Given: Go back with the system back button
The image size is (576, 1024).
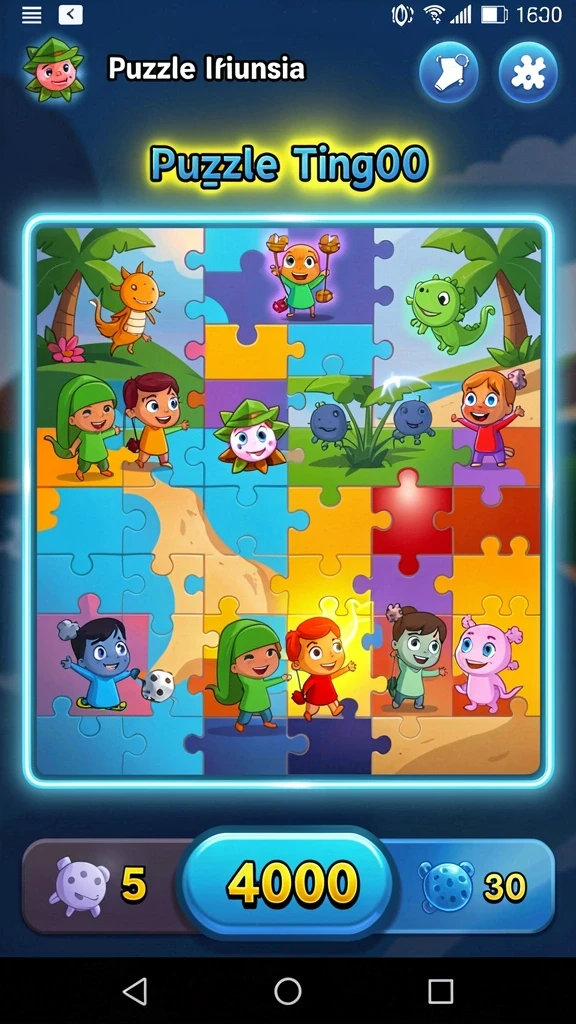Looking at the screenshot, I should [135, 991].
